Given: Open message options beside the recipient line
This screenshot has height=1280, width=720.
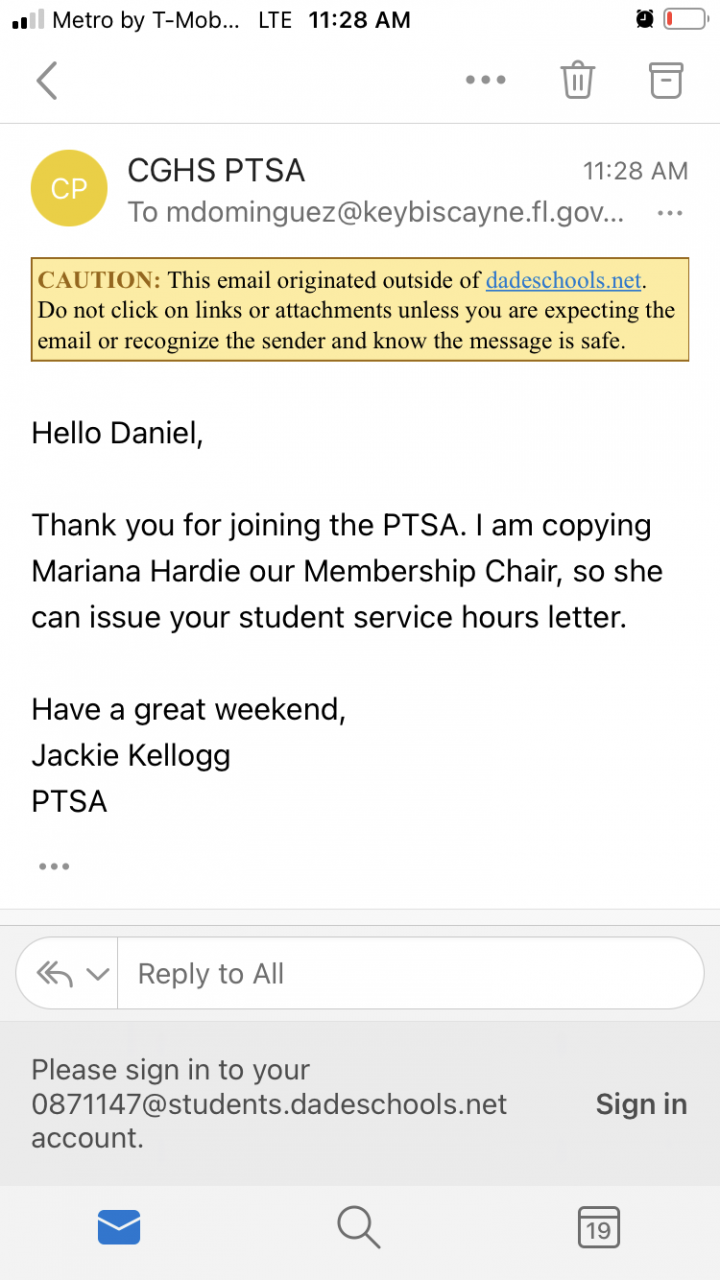Looking at the screenshot, I should (x=669, y=213).
